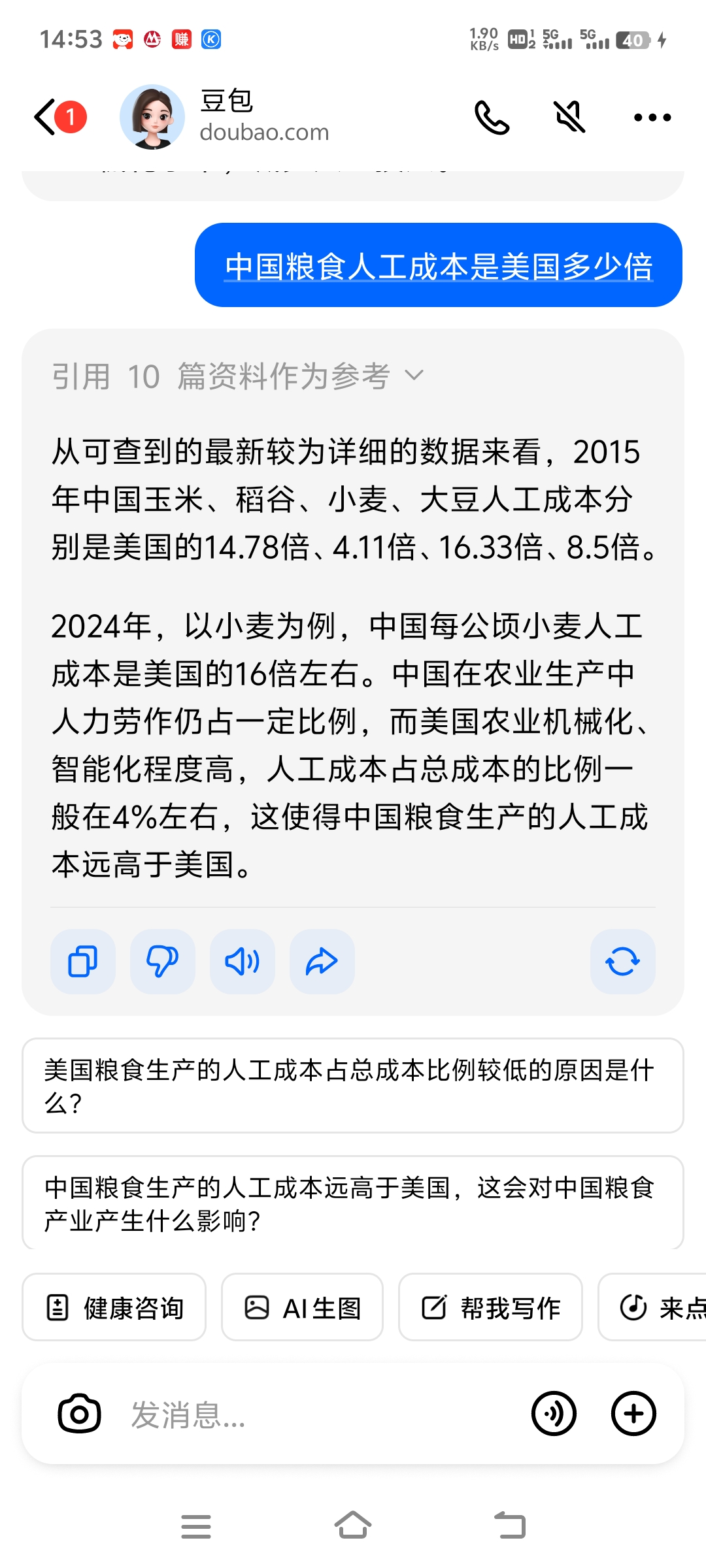Image resolution: width=706 pixels, height=1568 pixels.
Task: Regenerate the response
Action: (x=622, y=962)
